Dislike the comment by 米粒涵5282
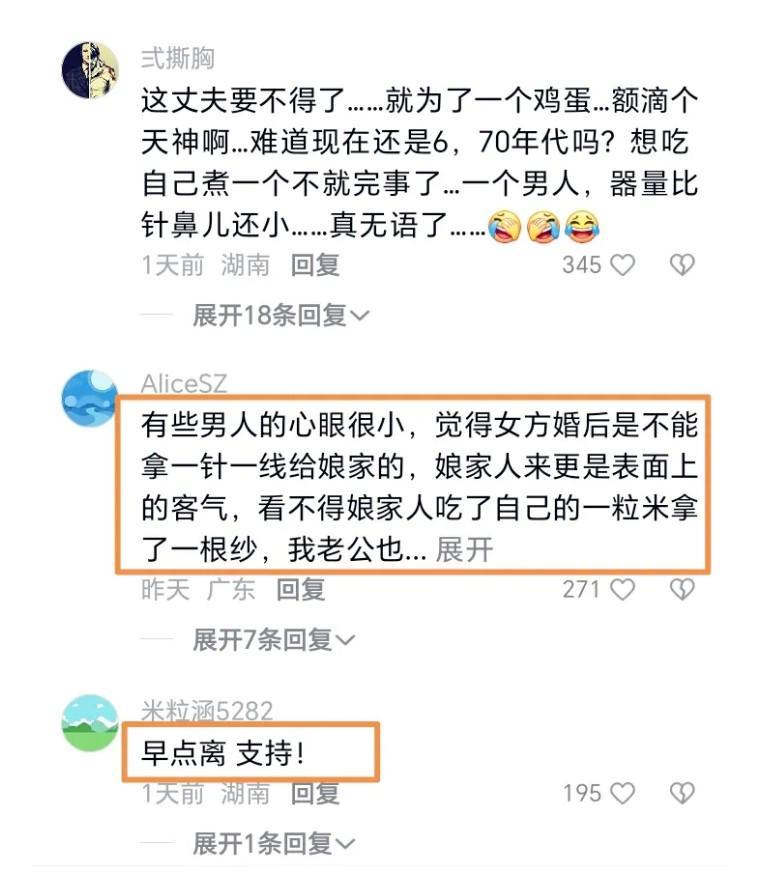Viewport: 760px width, 892px height. [681, 794]
